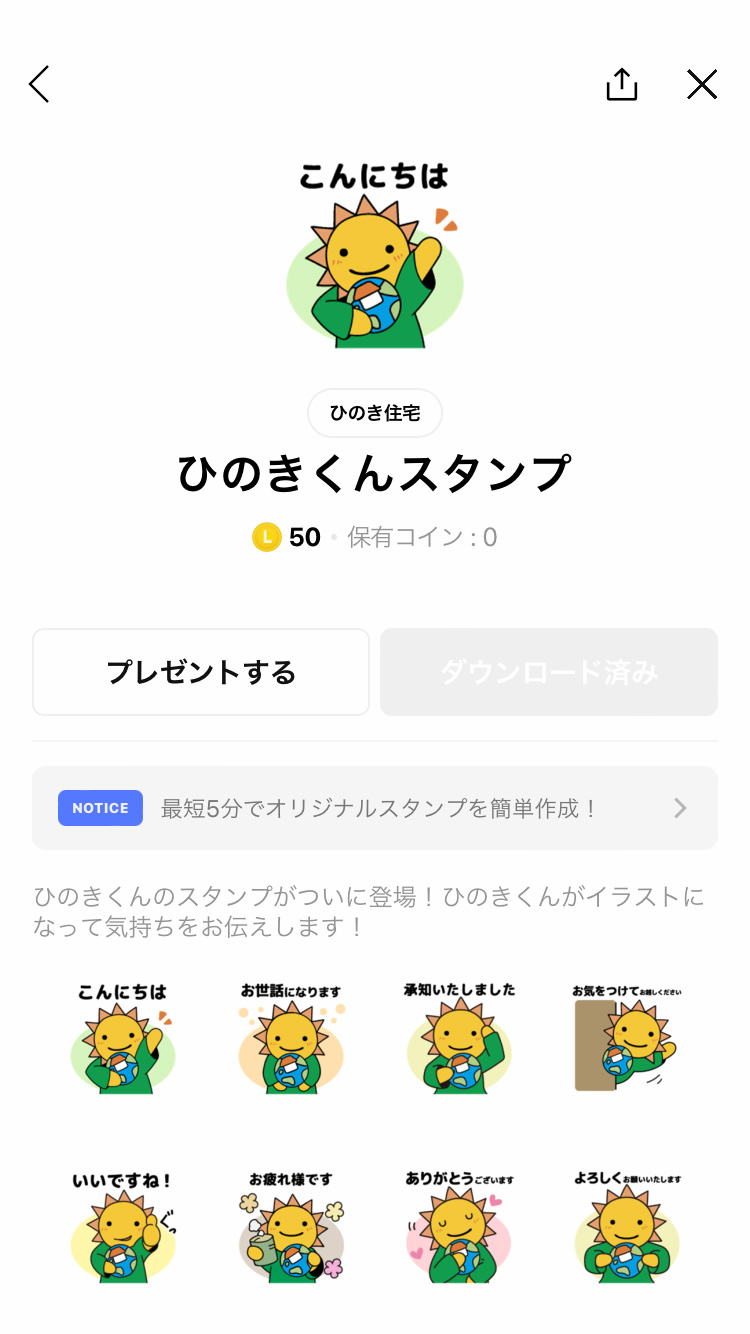This screenshot has height=1334, width=750.
Task: Expand the NOTICE banner with the right chevron
Action: point(682,808)
